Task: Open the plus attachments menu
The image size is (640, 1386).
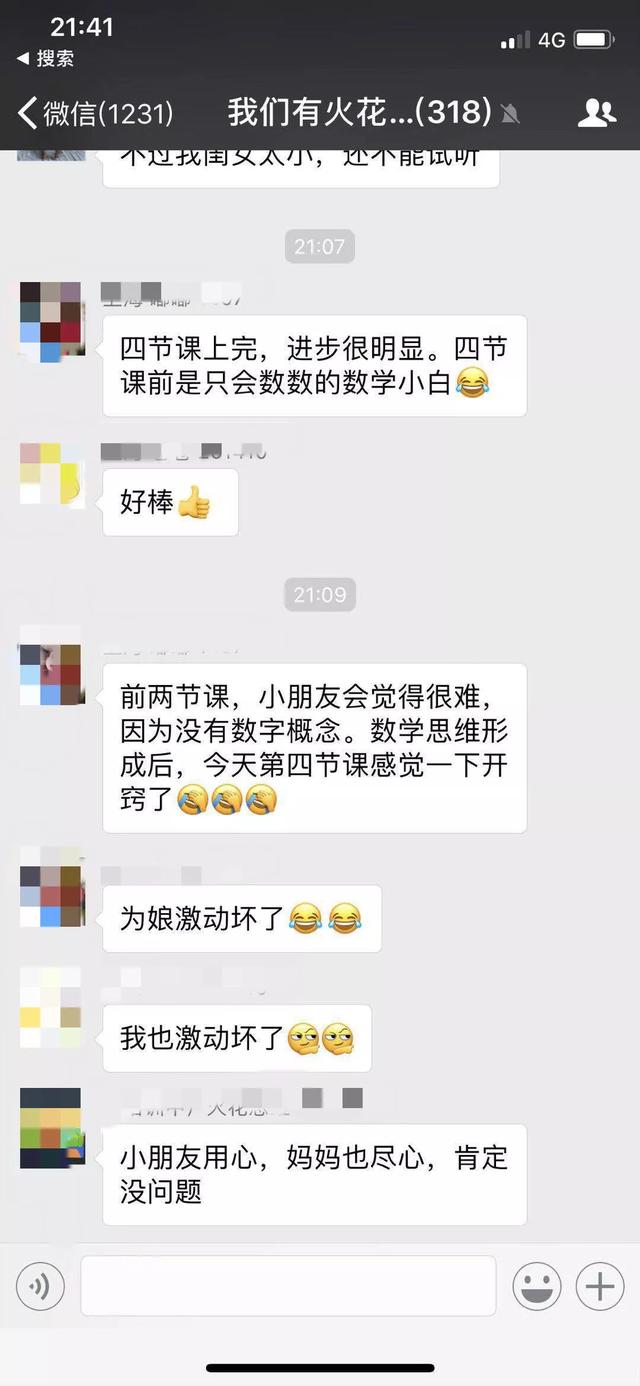Action: coord(600,1286)
